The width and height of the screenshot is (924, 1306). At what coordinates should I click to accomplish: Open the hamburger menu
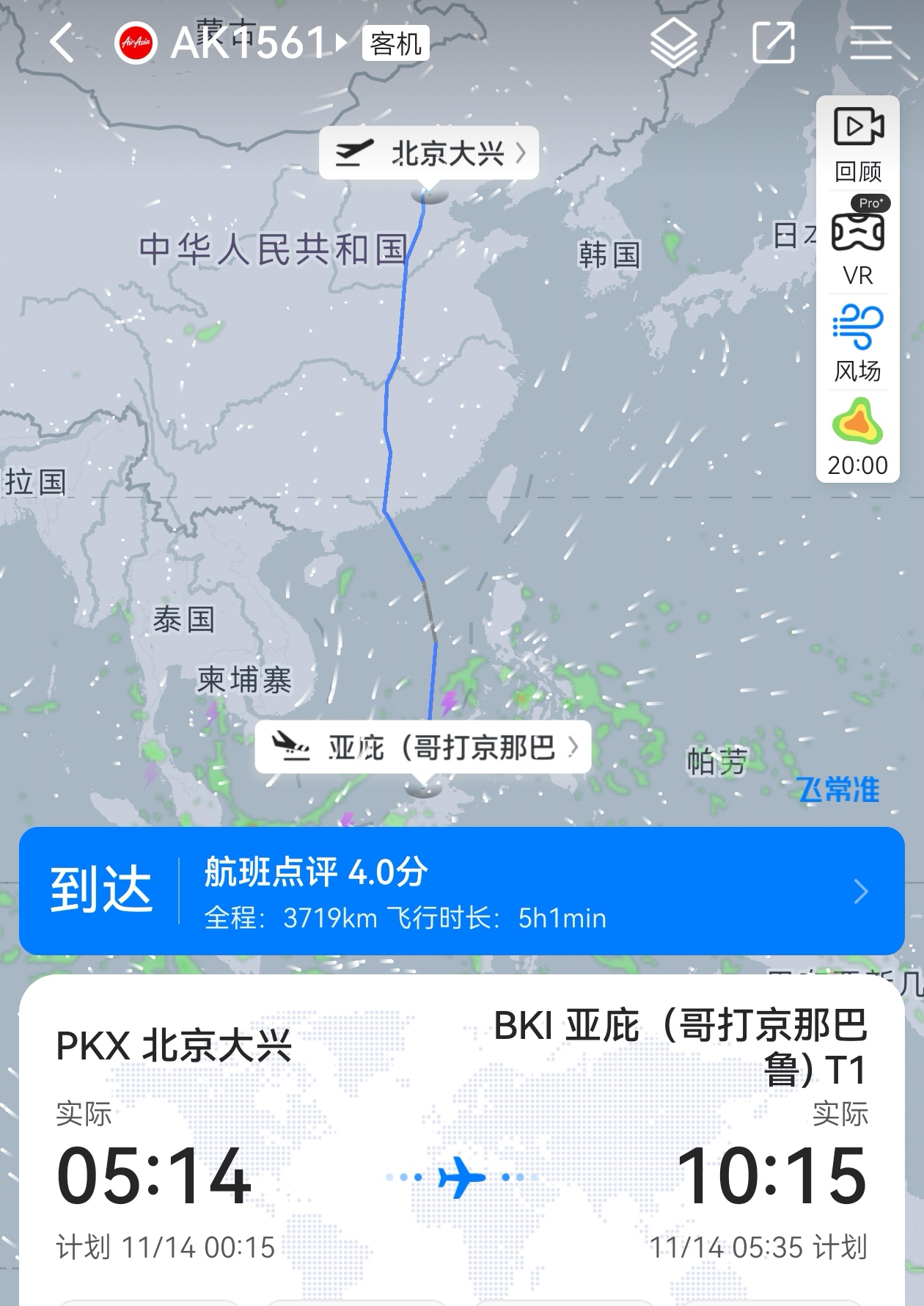click(870, 43)
